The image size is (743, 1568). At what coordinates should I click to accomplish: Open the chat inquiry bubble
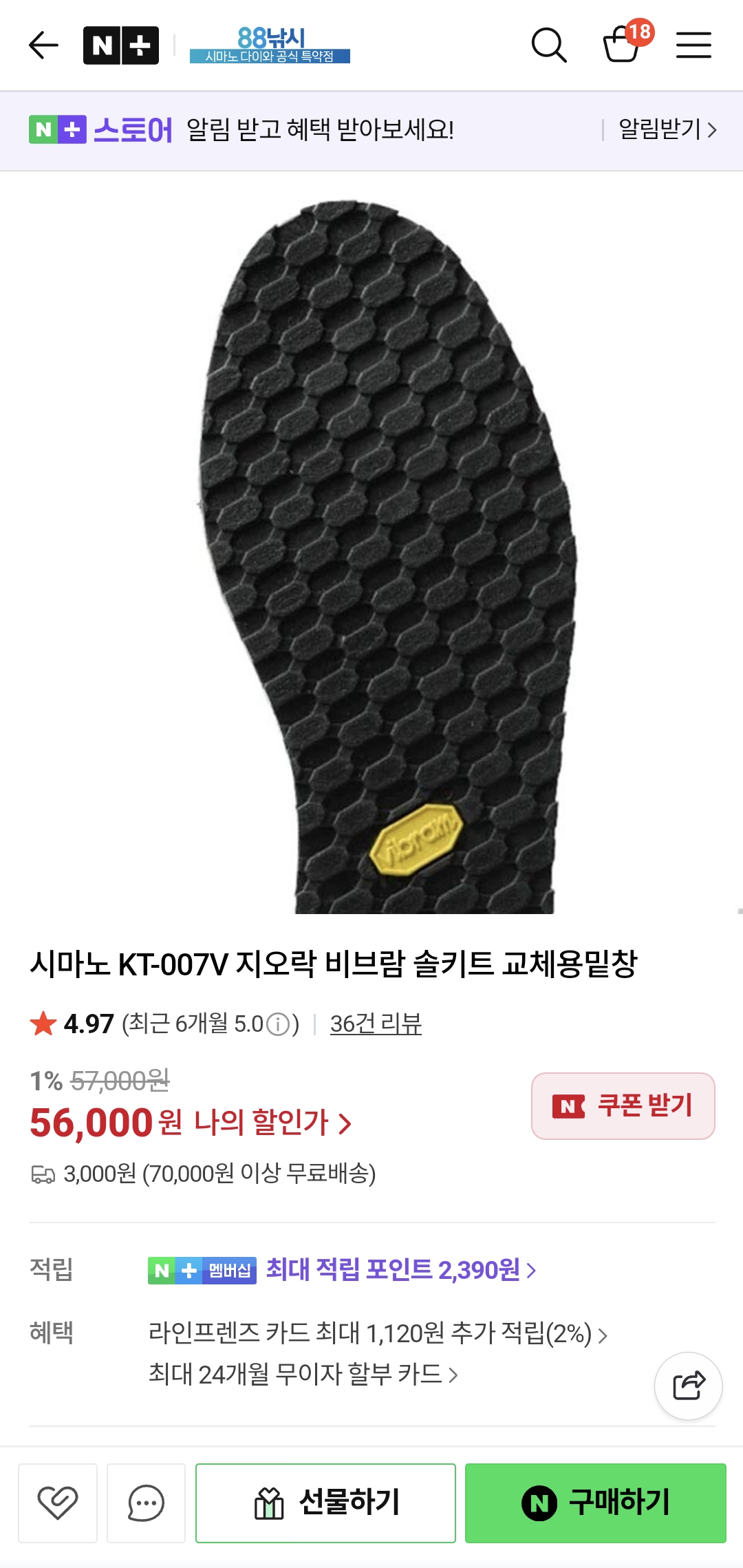146,1503
